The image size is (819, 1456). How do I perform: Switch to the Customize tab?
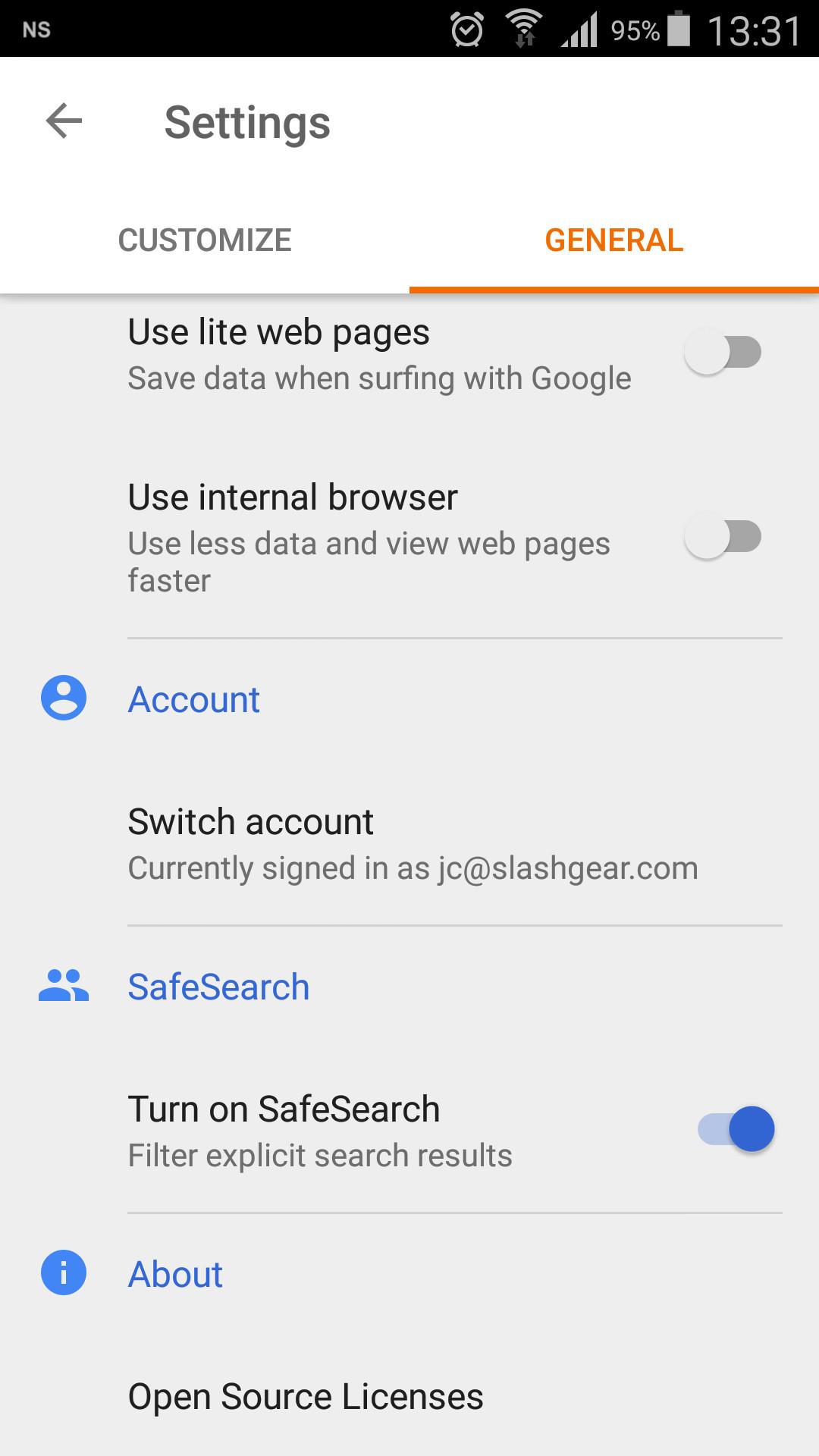click(205, 240)
